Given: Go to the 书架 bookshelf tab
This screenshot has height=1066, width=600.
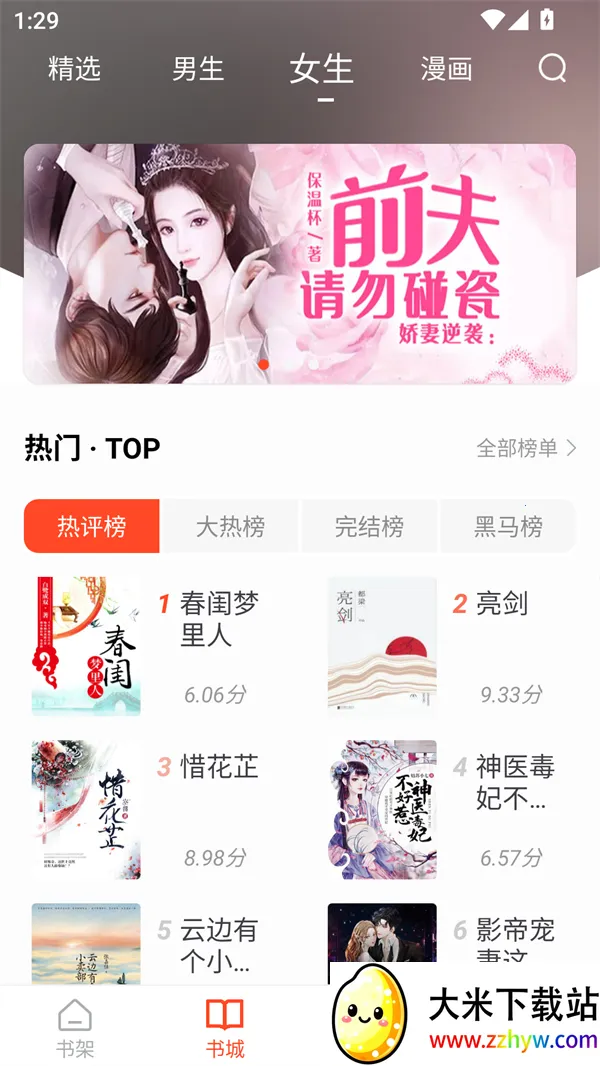Looking at the screenshot, I should 75,1029.
